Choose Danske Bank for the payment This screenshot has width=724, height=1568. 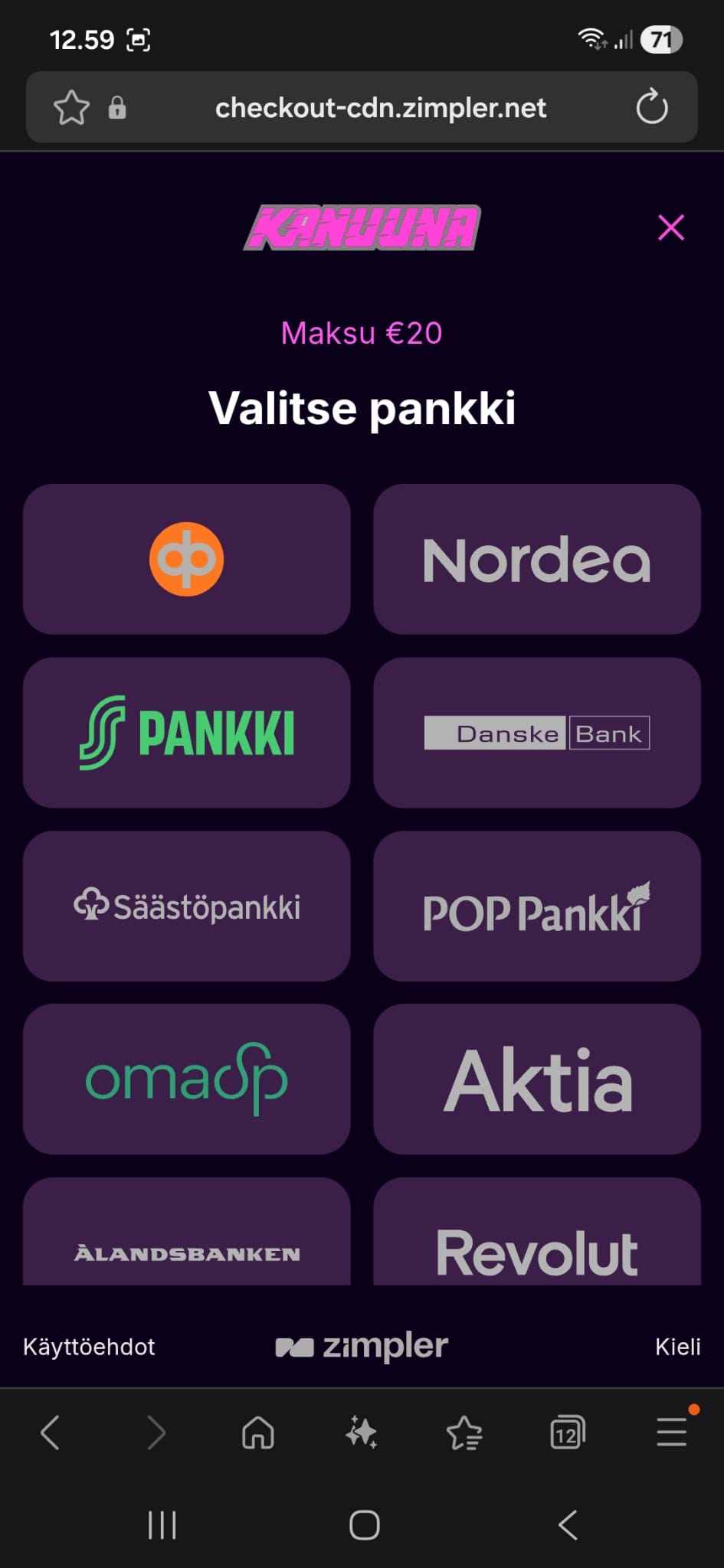click(x=536, y=733)
